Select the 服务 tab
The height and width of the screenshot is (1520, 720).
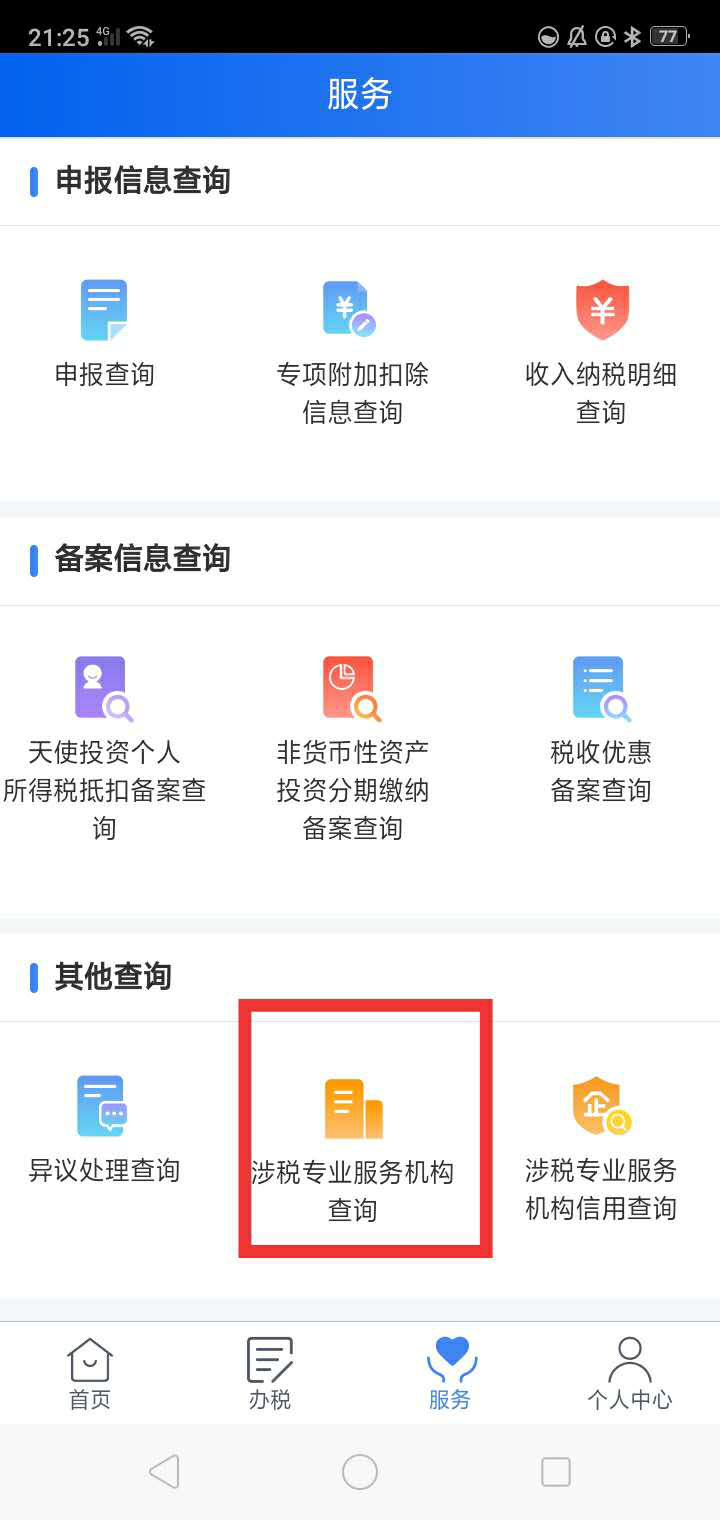tap(450, 1375)
